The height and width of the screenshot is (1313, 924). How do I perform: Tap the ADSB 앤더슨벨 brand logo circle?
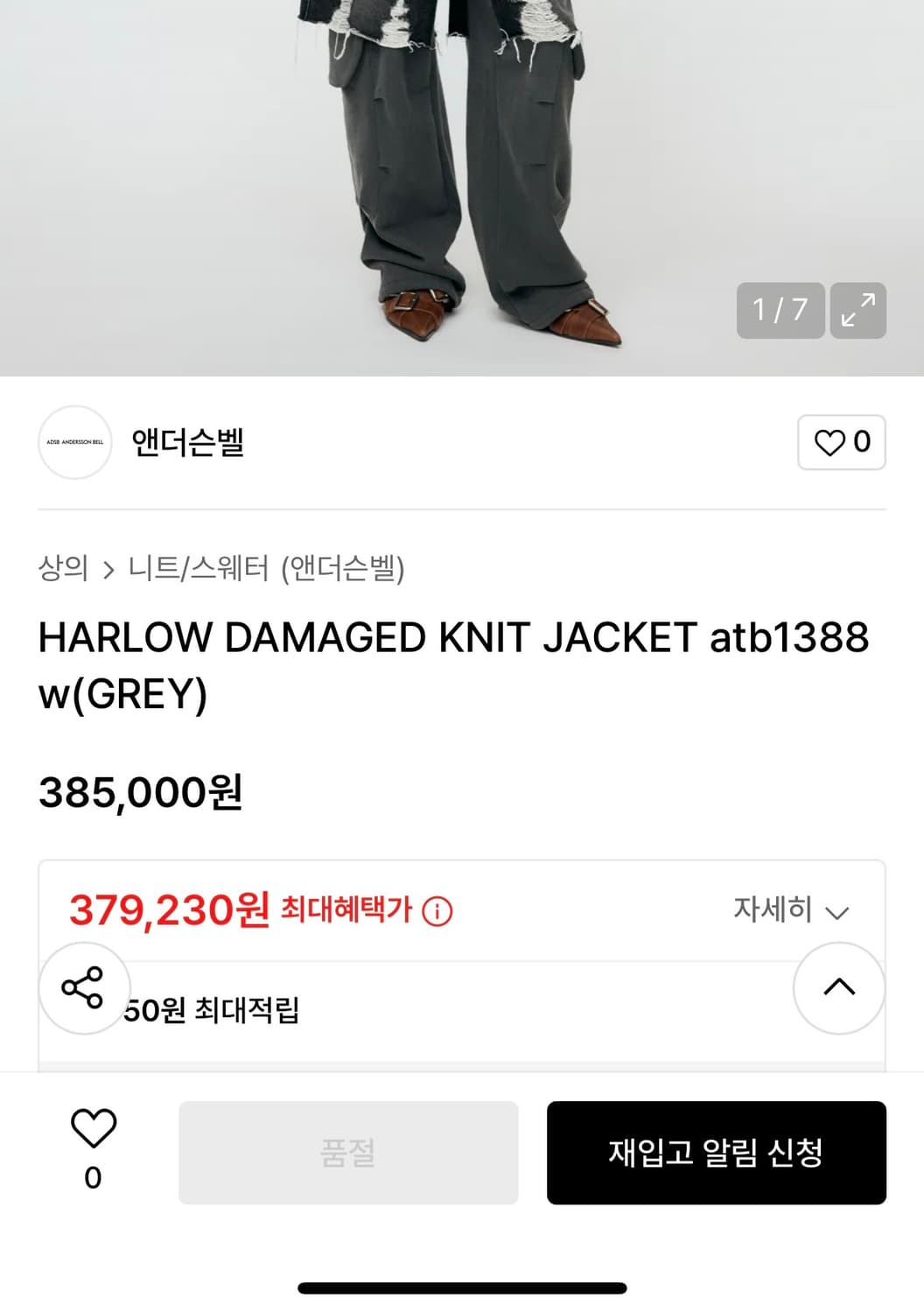click(75, 442)
